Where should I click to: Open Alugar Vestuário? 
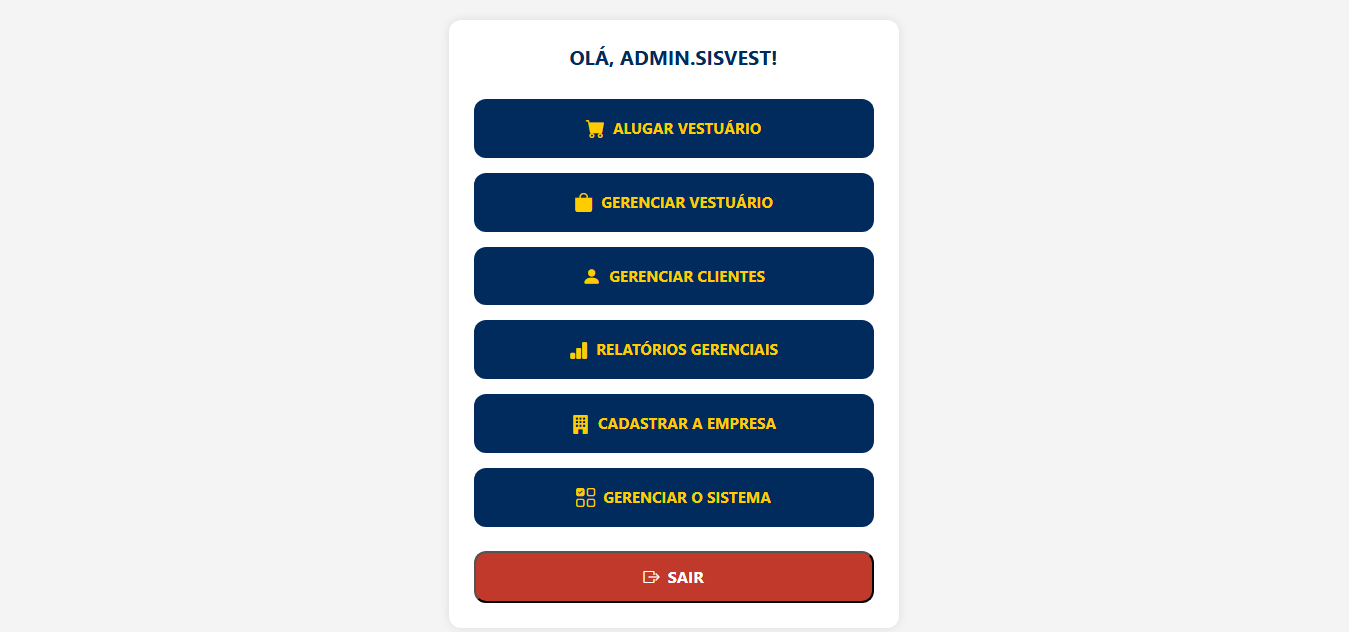click(674, 128)
